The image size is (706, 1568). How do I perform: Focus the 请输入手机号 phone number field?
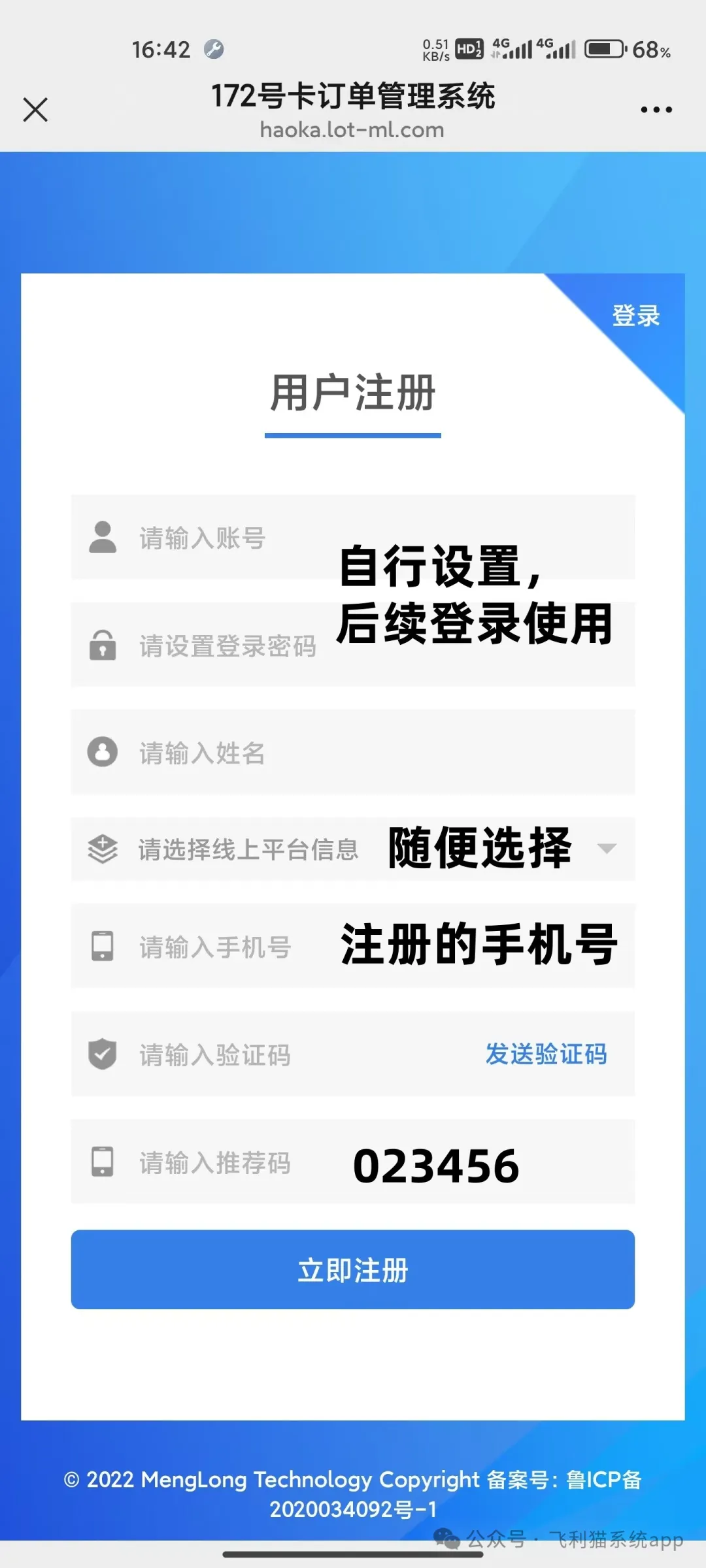[x=353, y=946]
